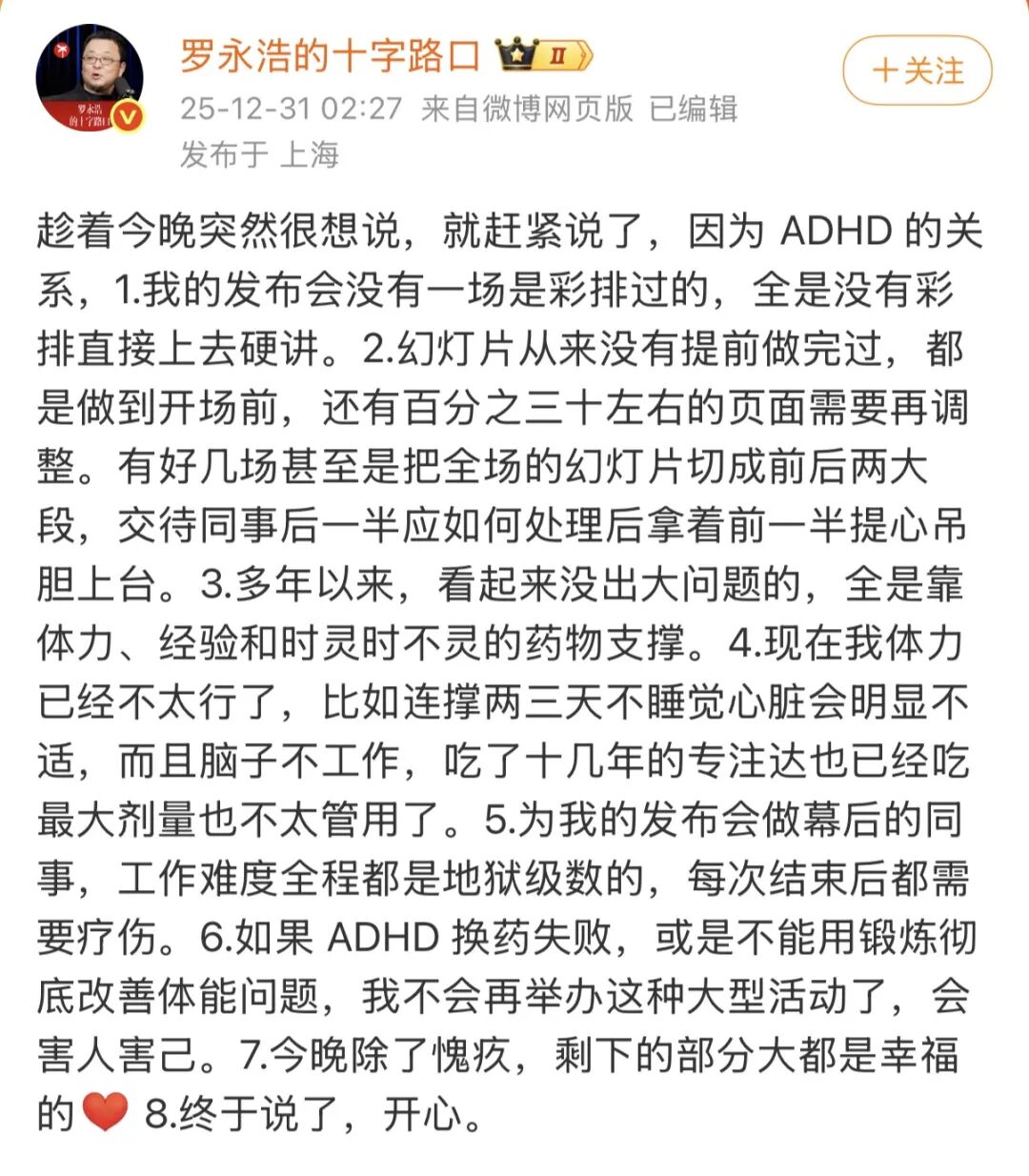Viewport: 1029px width, 1176px height.
Task: Follow 罗永浩的十字路口 with the 关注 button
Action: (x=917, y=71)
